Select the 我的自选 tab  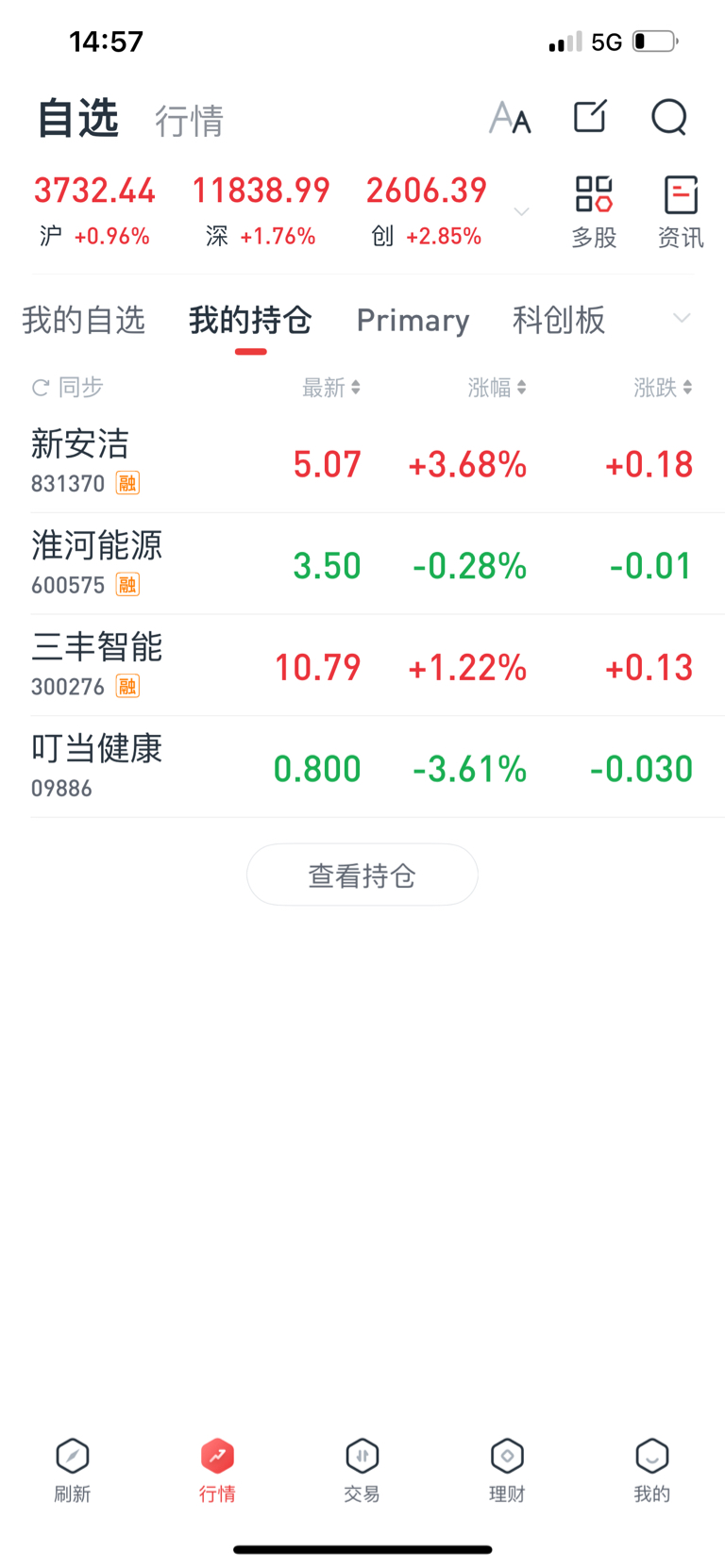tap(84, 320)
